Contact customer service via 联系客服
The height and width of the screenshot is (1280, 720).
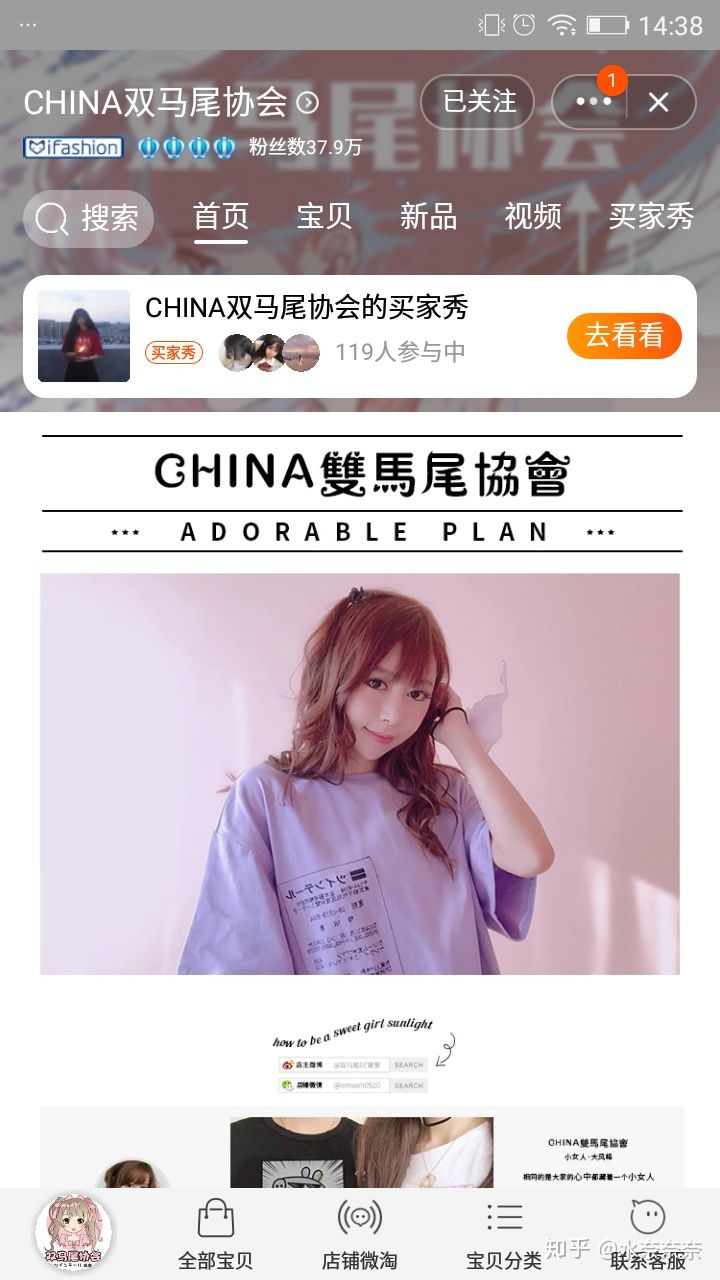(x=648, y=1234)
